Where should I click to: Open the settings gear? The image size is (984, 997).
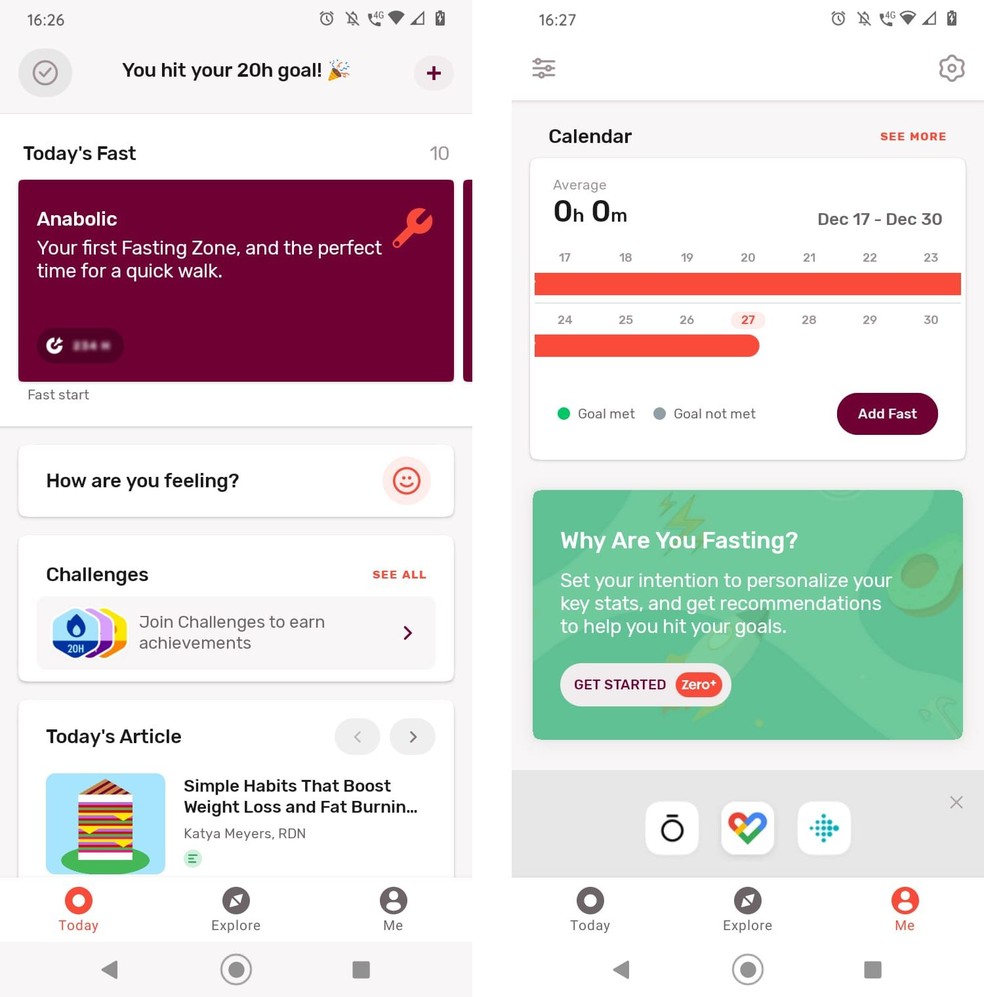(951, 68)
